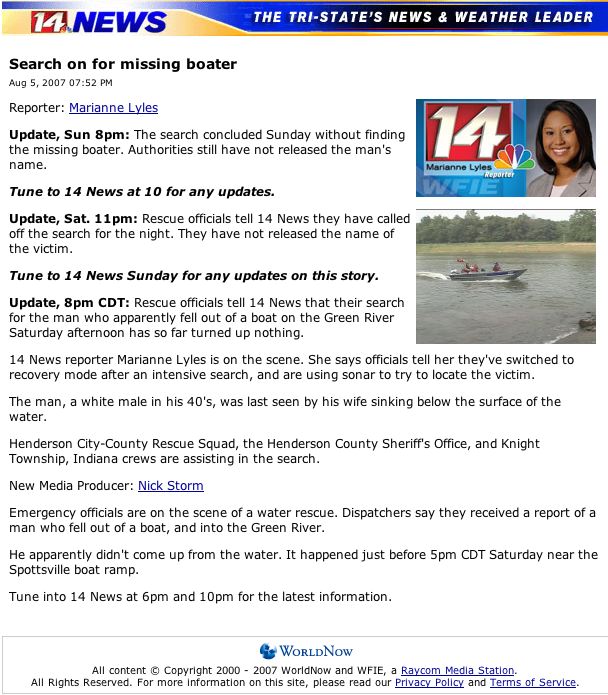Open the Terms of Service link

pos(532,682)
